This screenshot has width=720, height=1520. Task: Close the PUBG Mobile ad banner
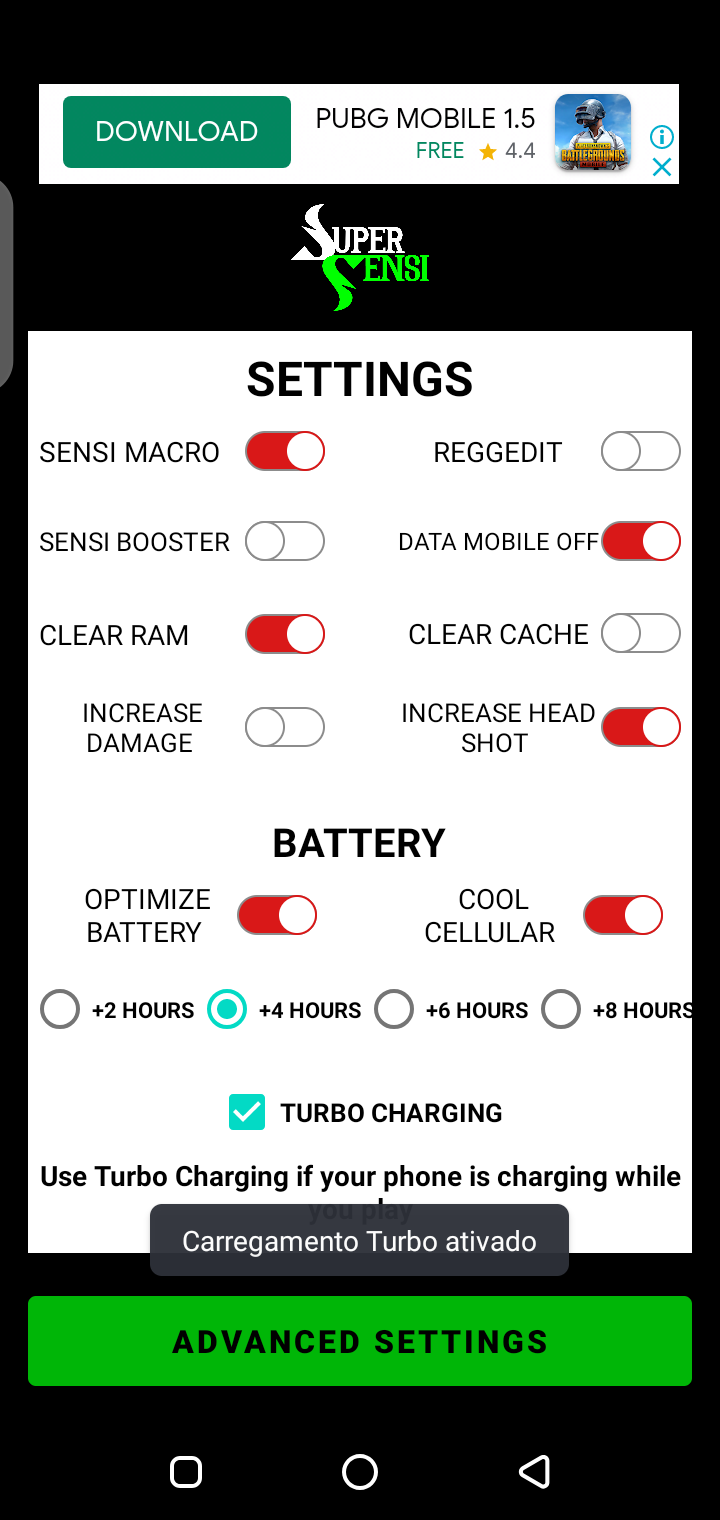[x=662, y=167]
